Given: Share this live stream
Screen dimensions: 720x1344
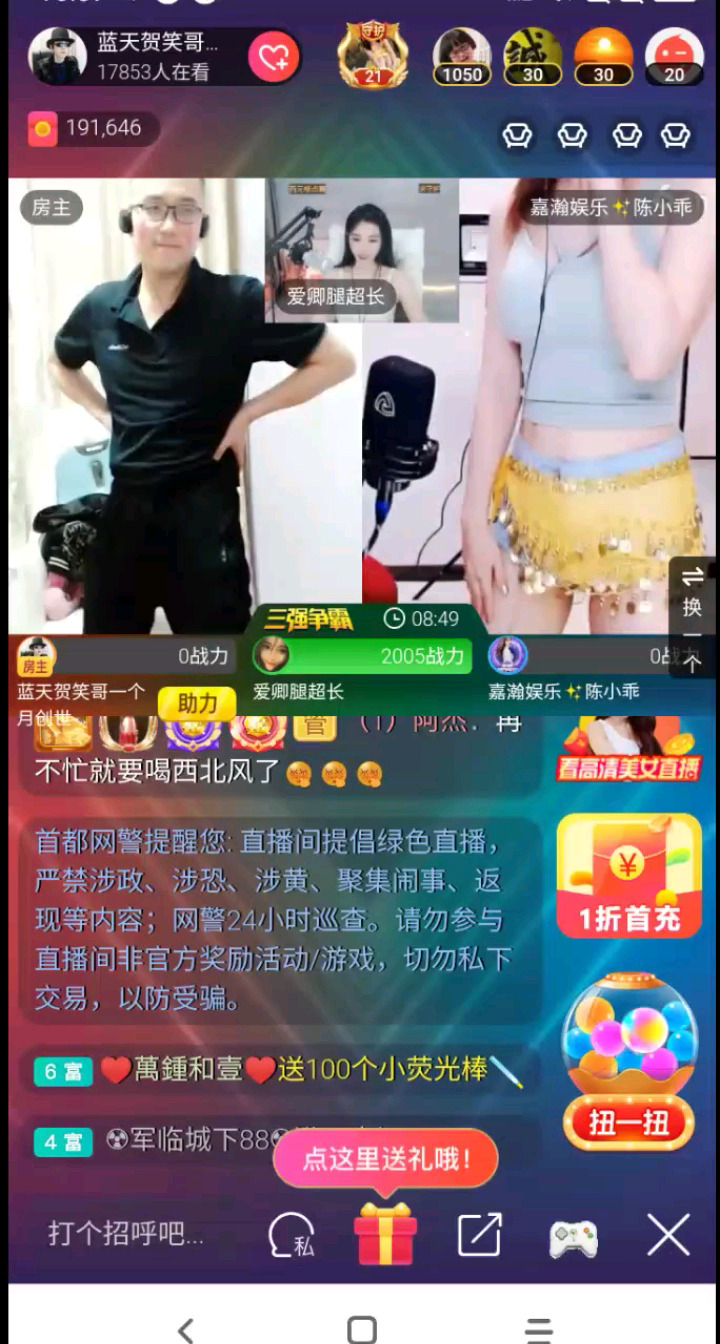Looking at the screenshot, I should click(480, 1236).
